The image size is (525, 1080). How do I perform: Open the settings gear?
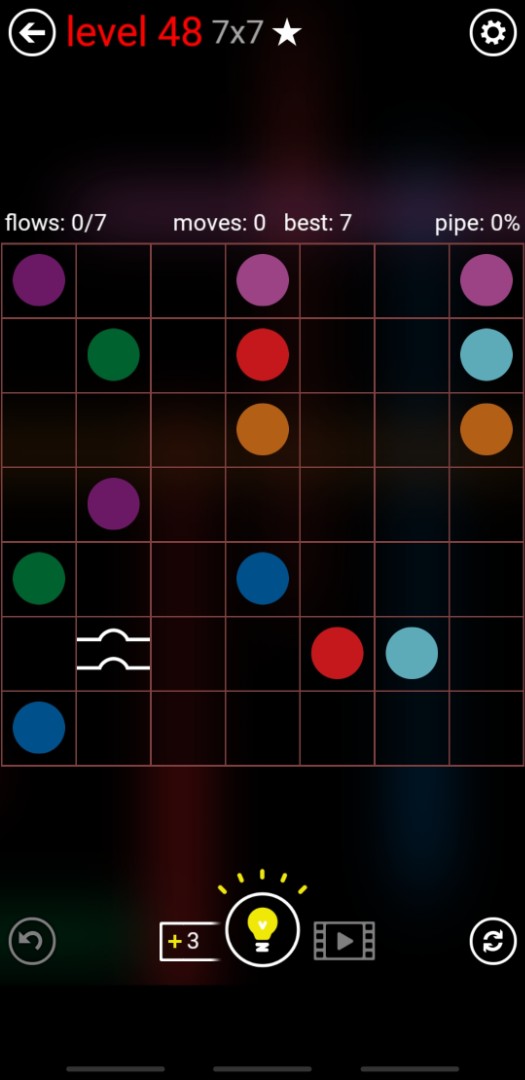point(493,32)
